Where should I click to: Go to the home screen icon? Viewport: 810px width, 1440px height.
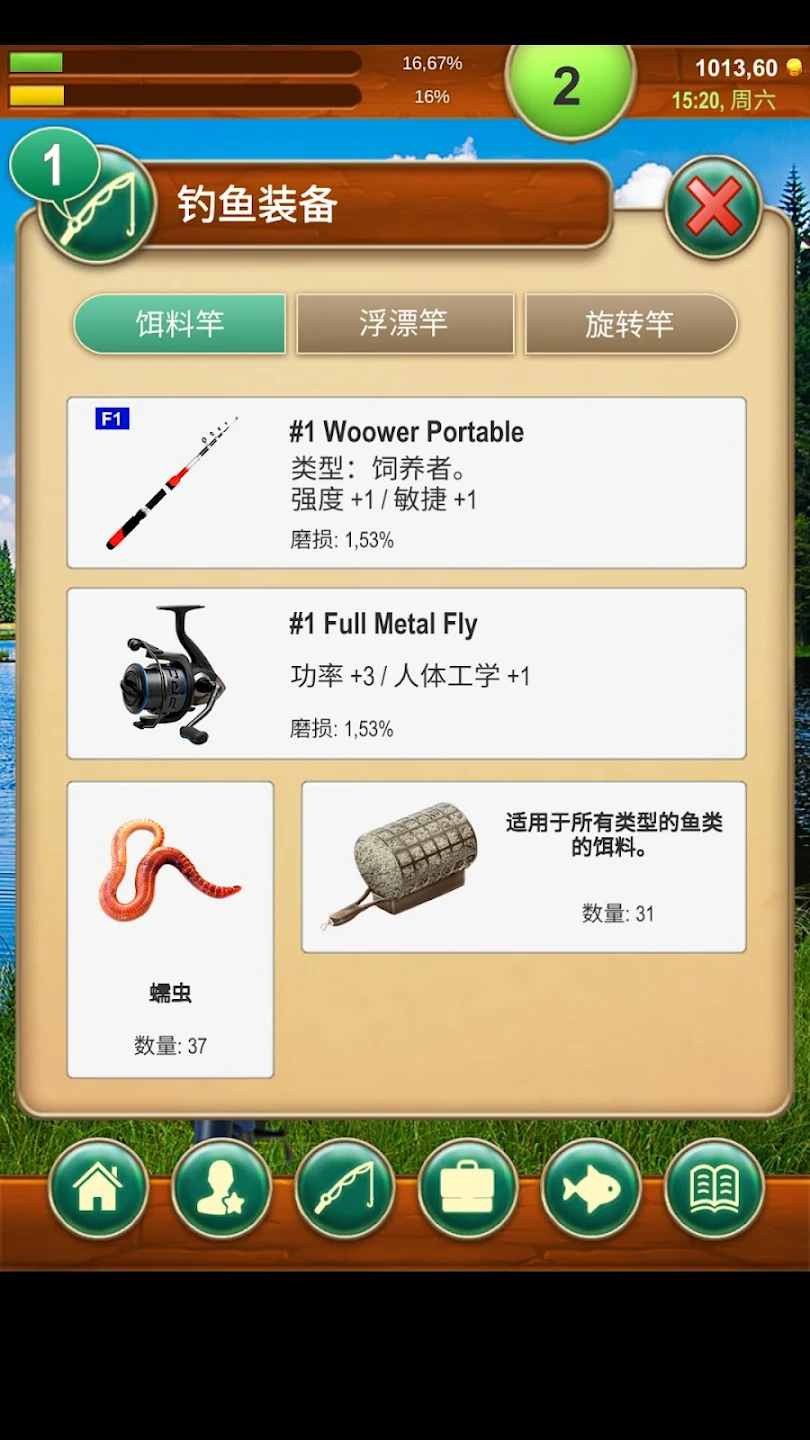tap(98, 1189)
